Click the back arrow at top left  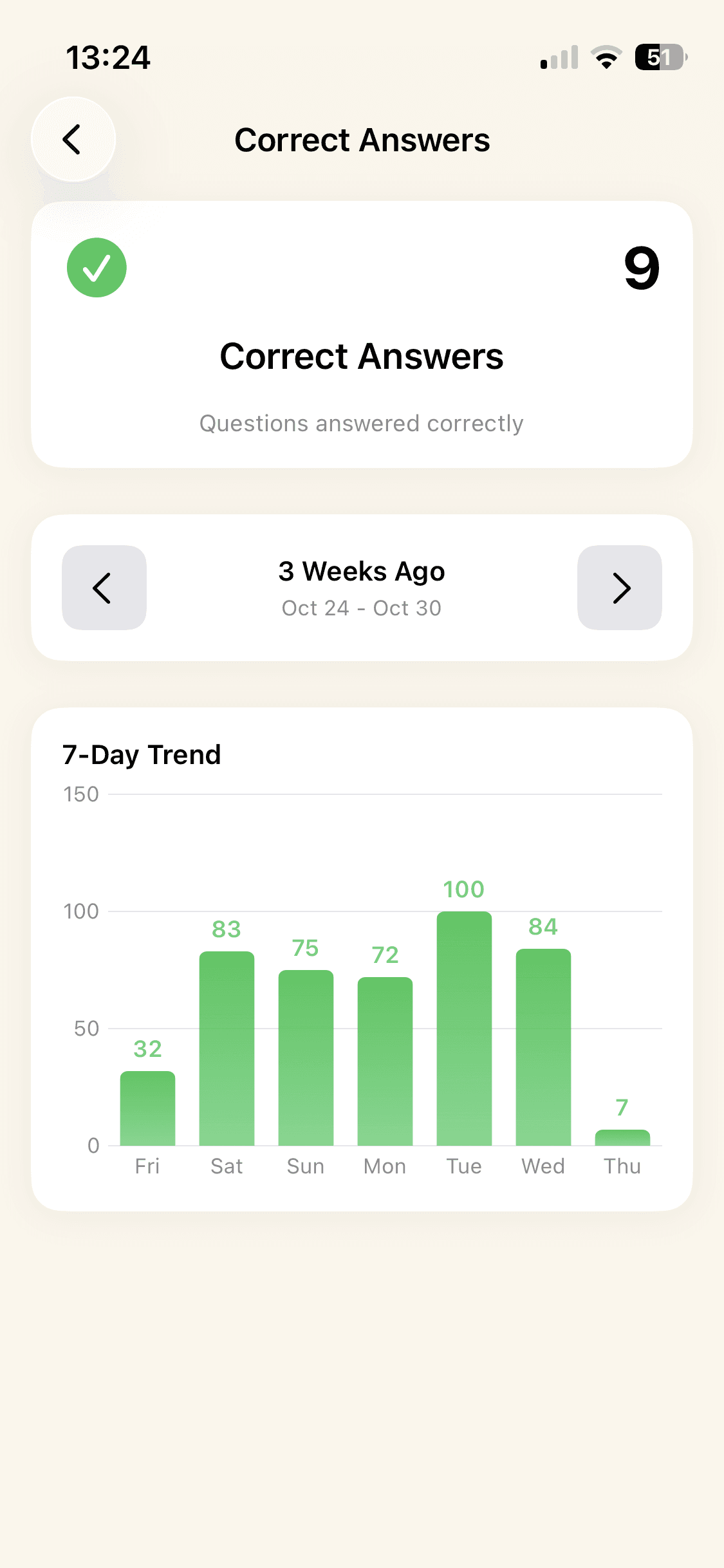tap(73, 139)
